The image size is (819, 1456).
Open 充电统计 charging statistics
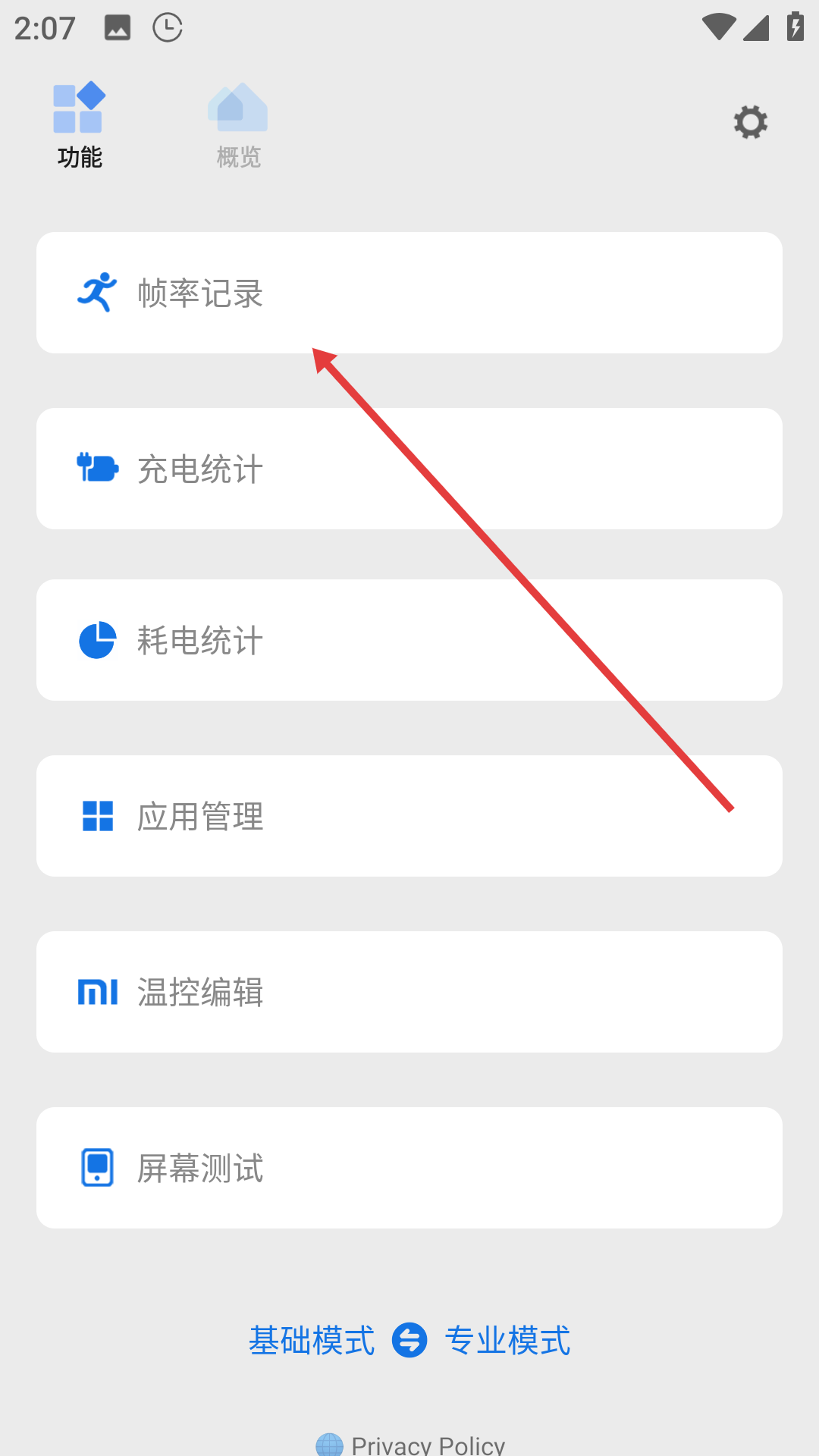click(409, 469)
